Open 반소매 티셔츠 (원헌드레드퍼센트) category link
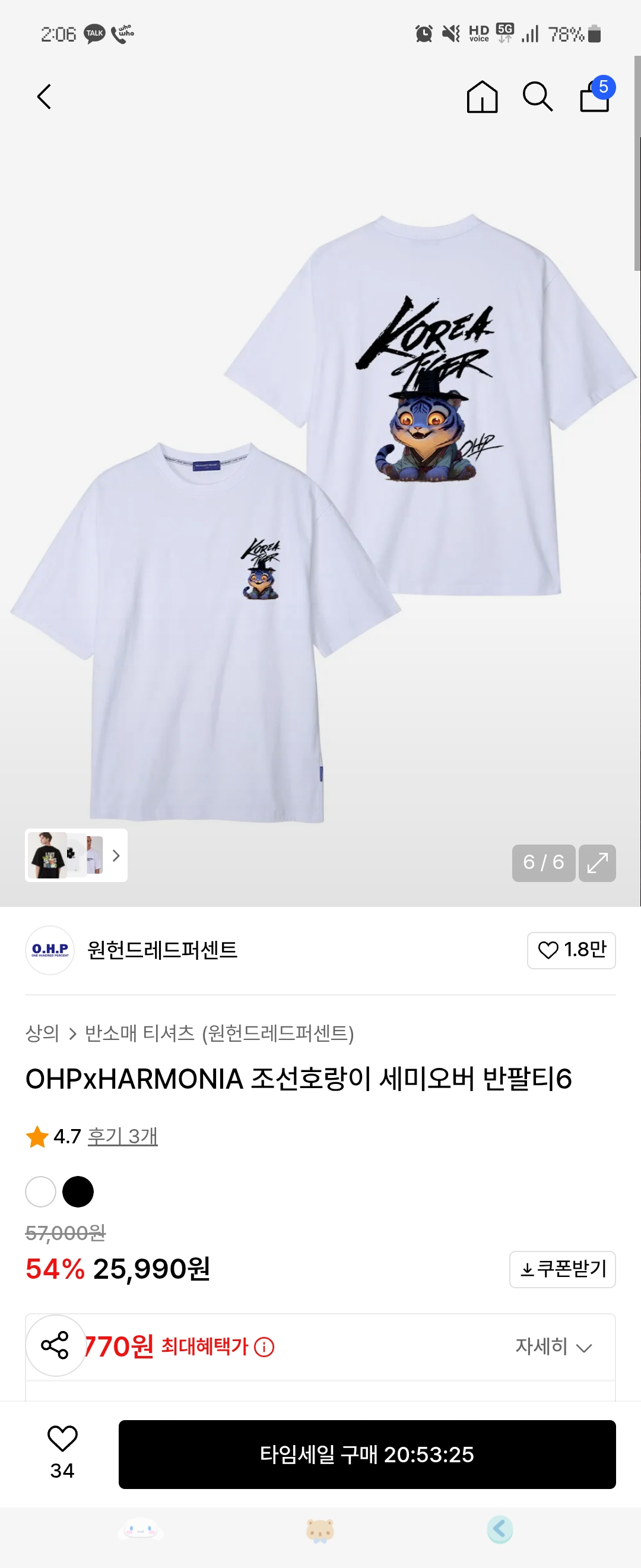The image size is (641, 1568). [x=219, y=1033]
